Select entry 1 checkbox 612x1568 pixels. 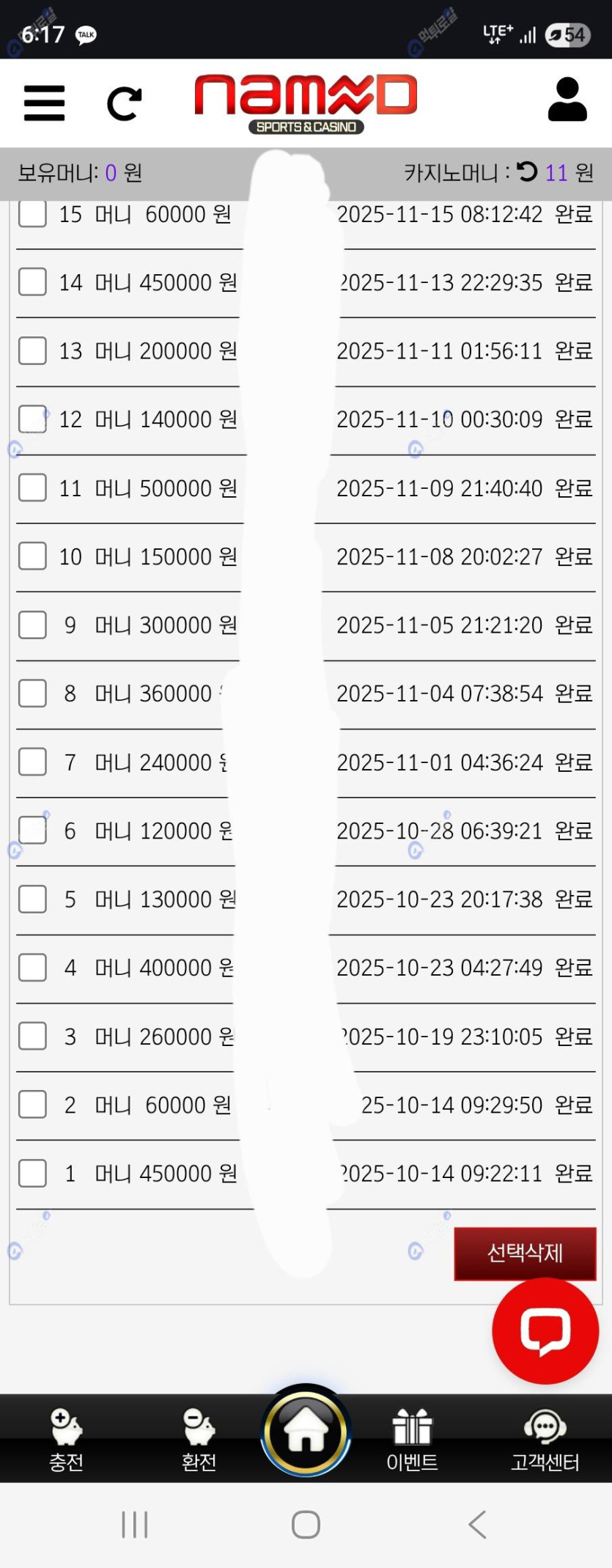click(x=32, y=1173)
